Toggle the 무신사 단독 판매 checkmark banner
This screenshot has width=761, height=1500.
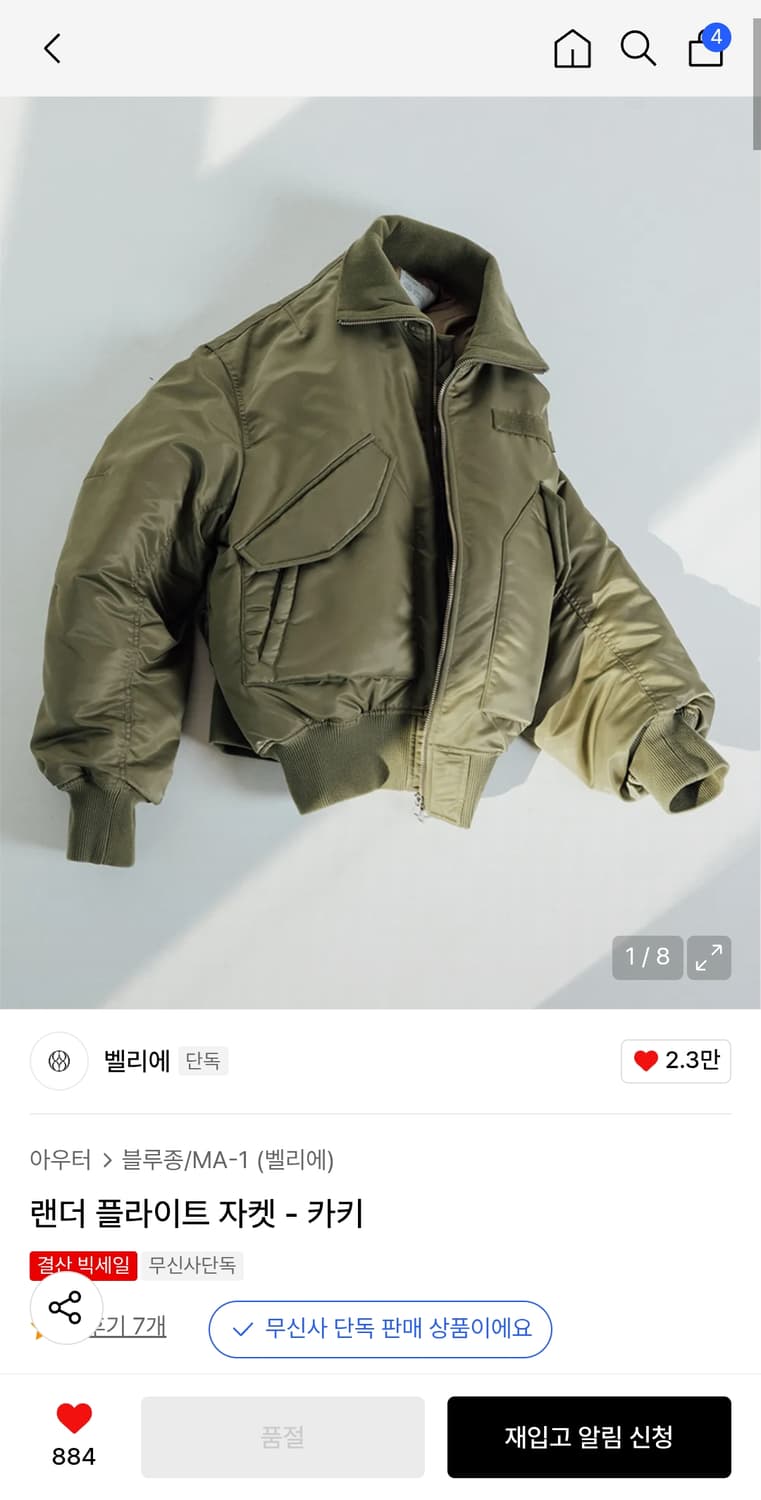(380, 1330)
